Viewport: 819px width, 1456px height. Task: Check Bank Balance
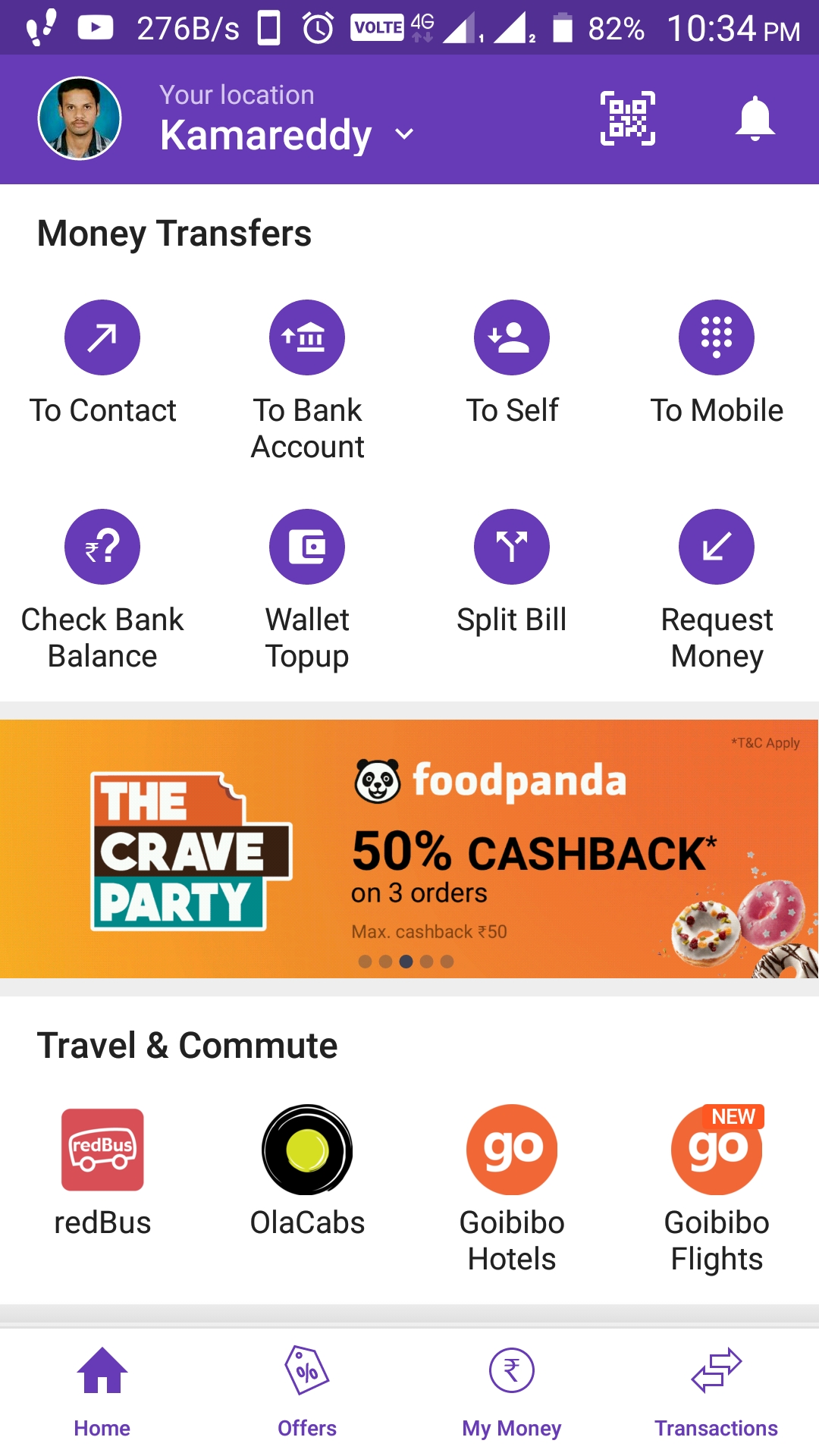pos(102,548)
